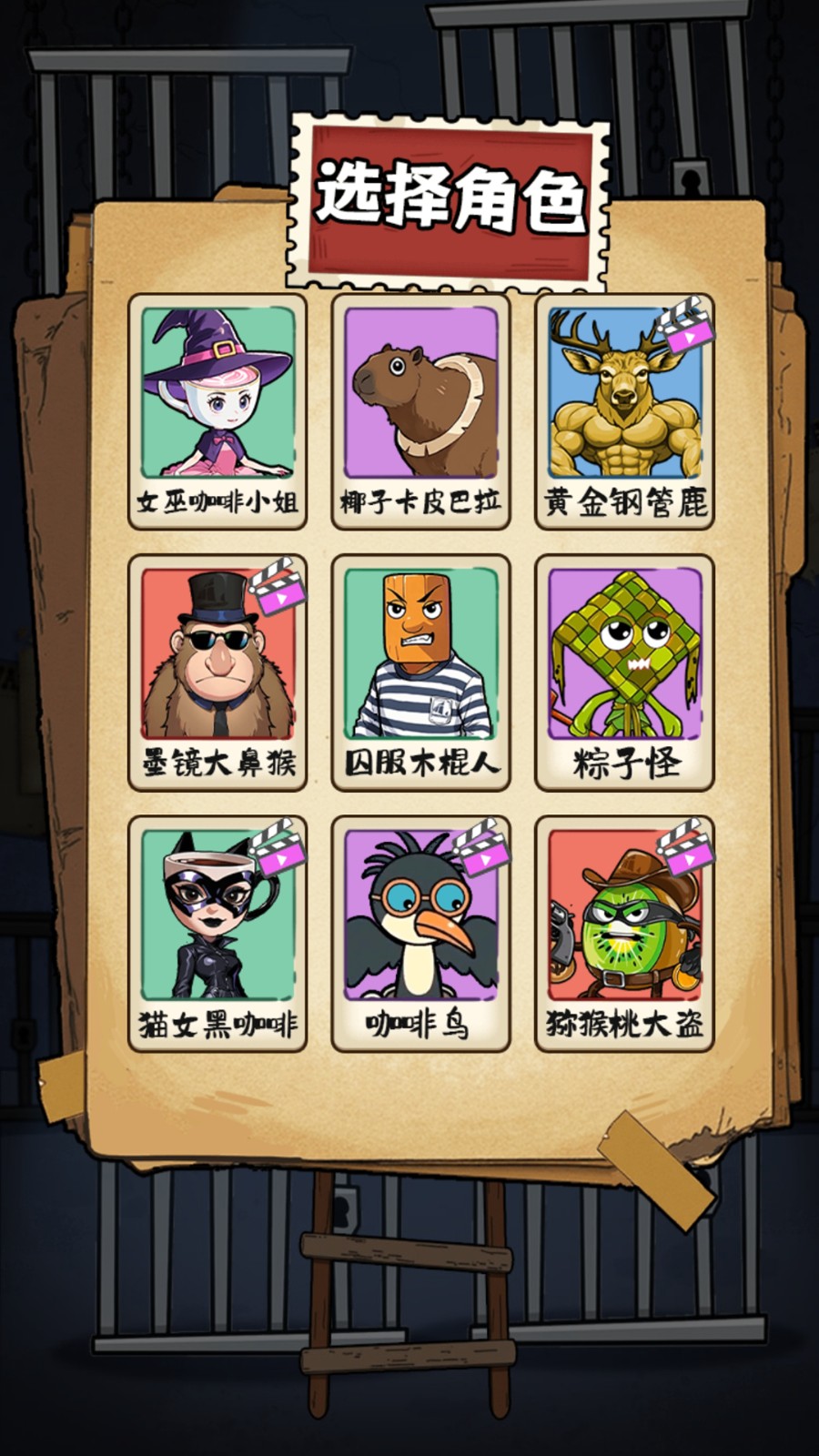
Task: Choose the 囚服木棍人 character card
Action: point(420,672)
